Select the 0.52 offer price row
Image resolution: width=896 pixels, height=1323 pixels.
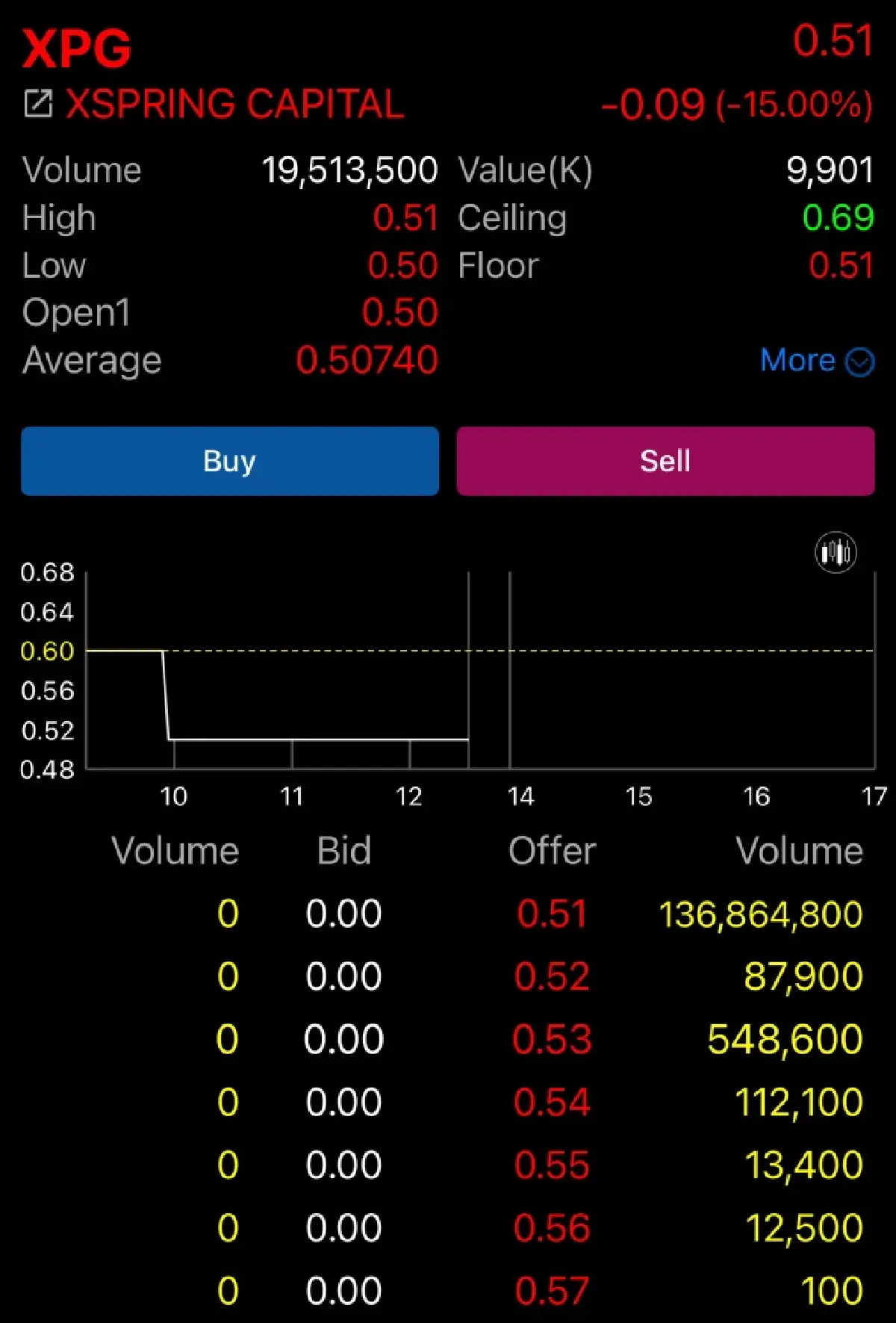point(553,976)
